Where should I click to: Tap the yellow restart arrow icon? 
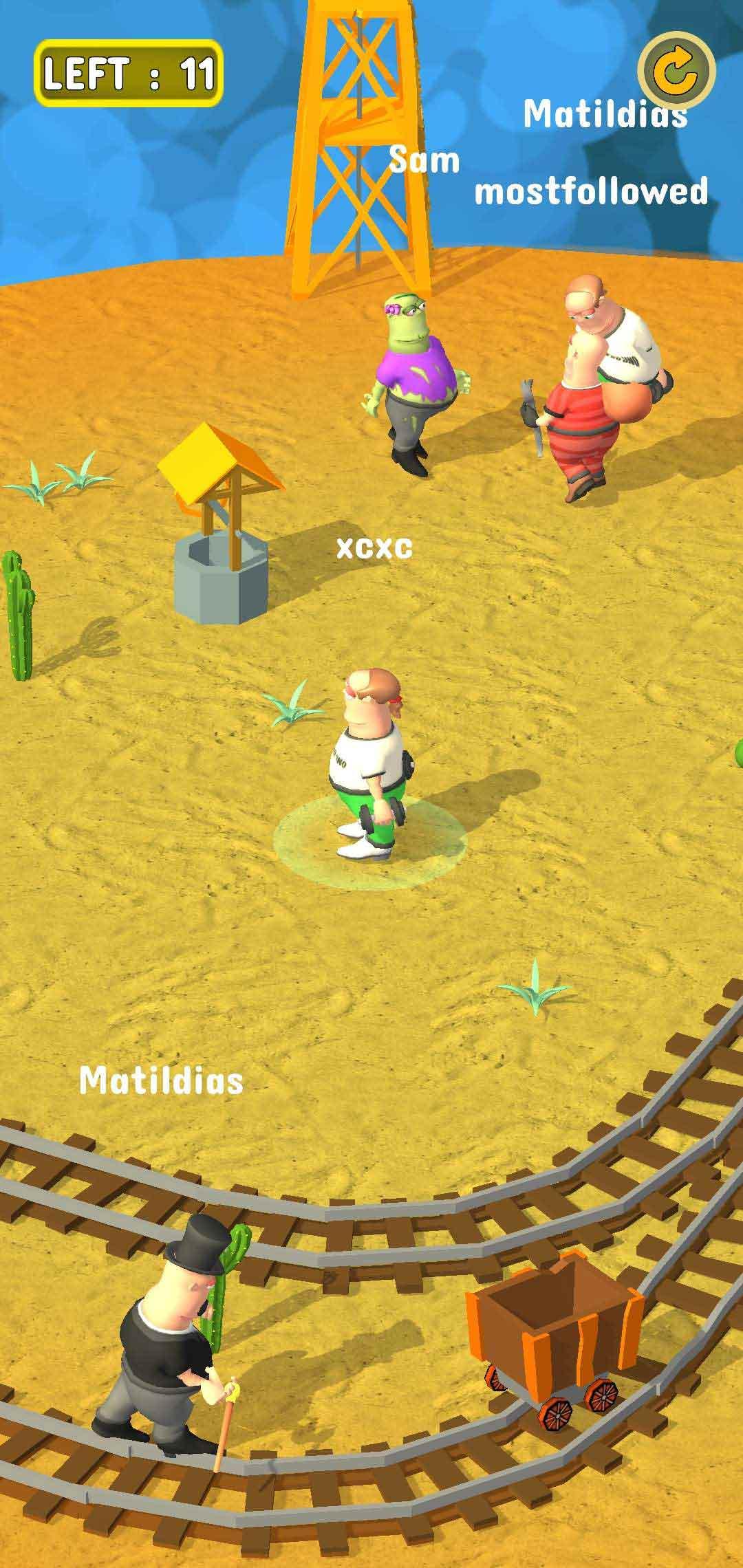(x=676, y=69)
